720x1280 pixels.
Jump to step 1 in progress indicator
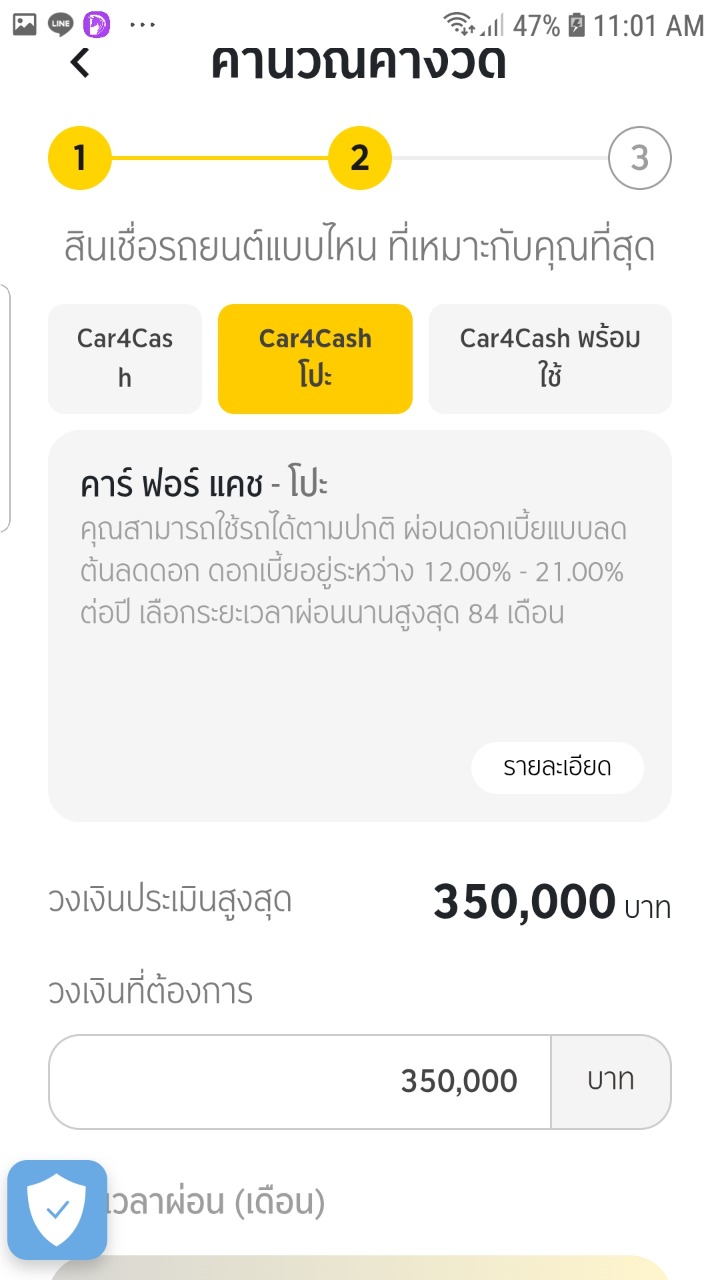pos(80,158)
